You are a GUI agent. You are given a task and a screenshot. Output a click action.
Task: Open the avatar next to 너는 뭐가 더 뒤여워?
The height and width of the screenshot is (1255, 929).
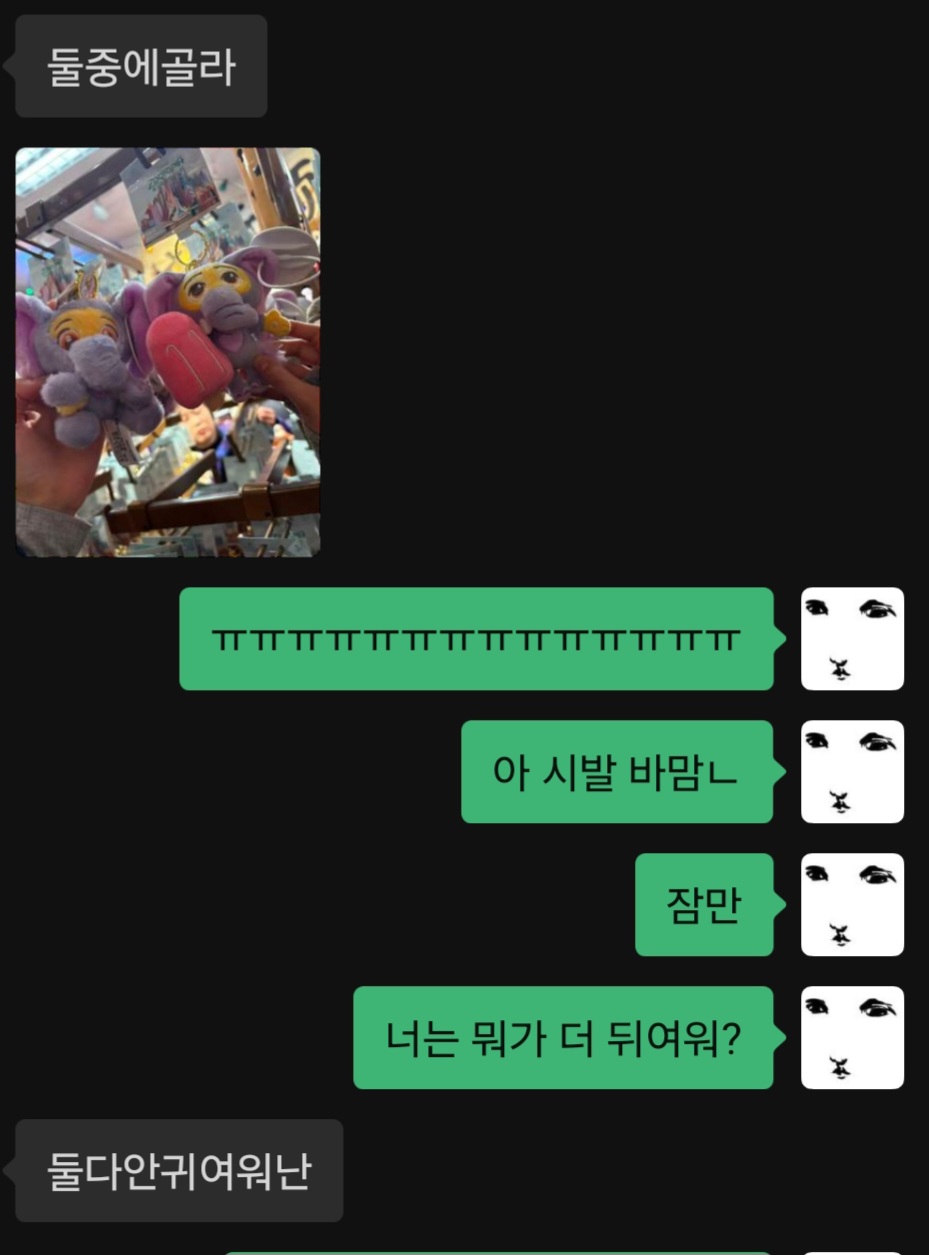(x=852, y=1037)
